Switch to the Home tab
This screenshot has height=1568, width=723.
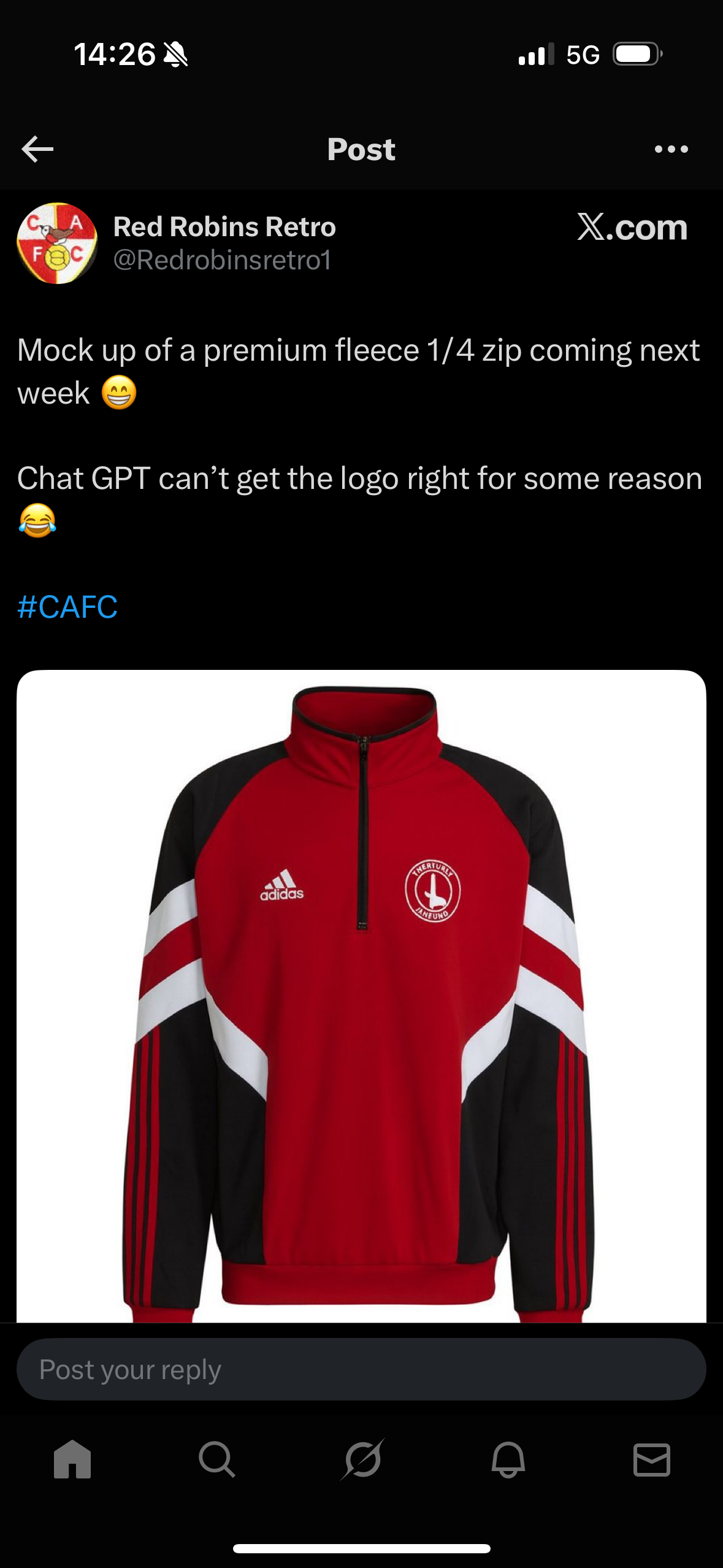72,1459
